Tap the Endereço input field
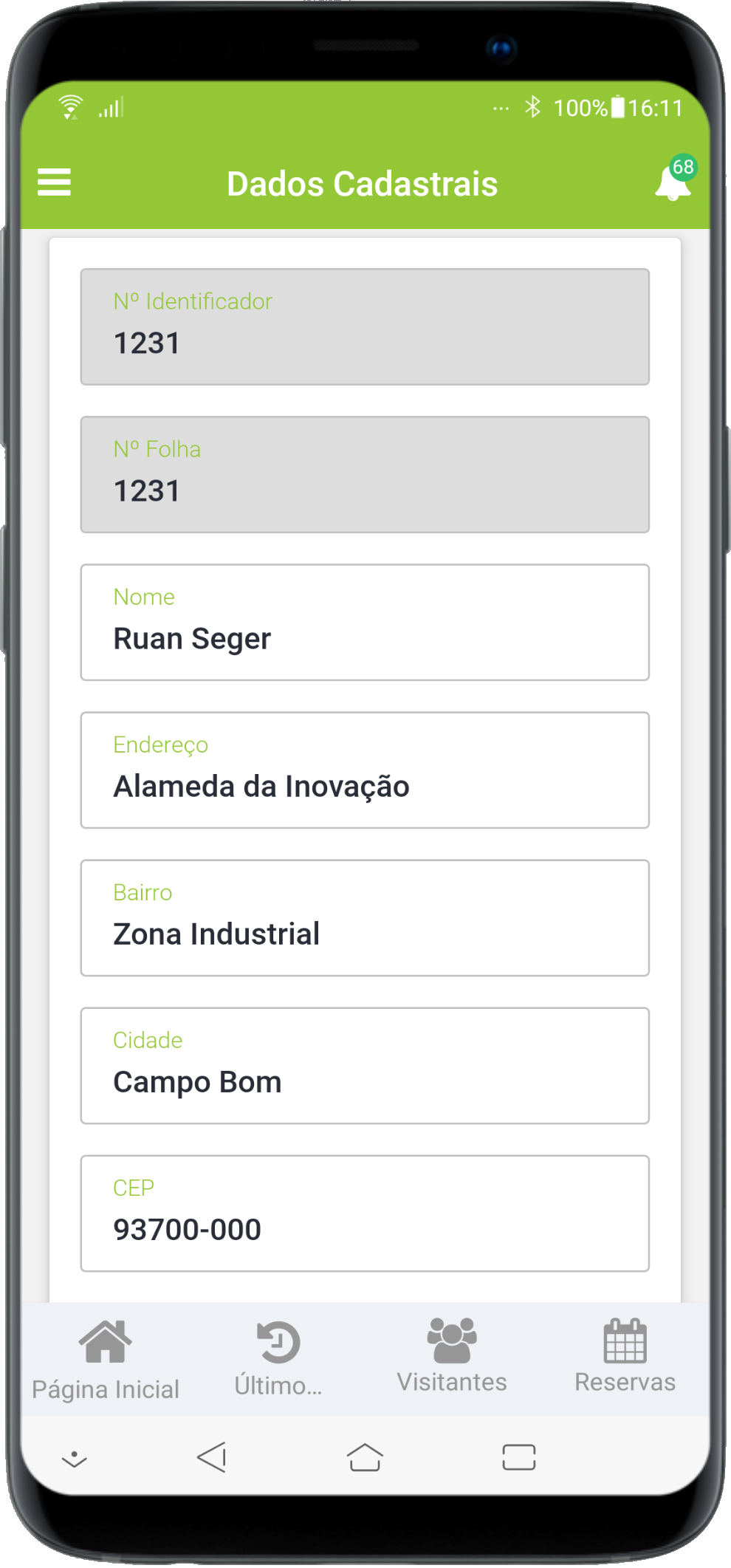 click(x=365, y=770)
